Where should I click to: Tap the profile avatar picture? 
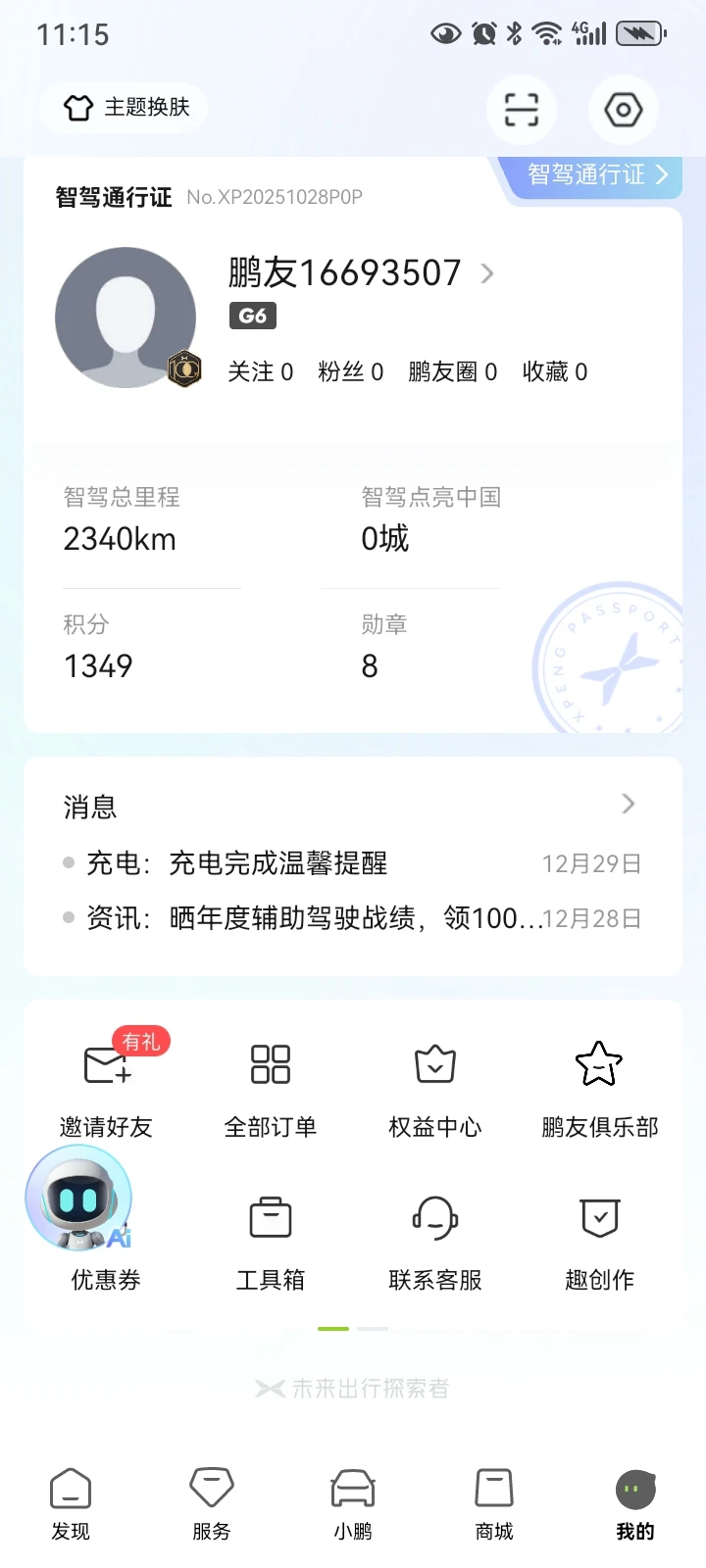126,318
